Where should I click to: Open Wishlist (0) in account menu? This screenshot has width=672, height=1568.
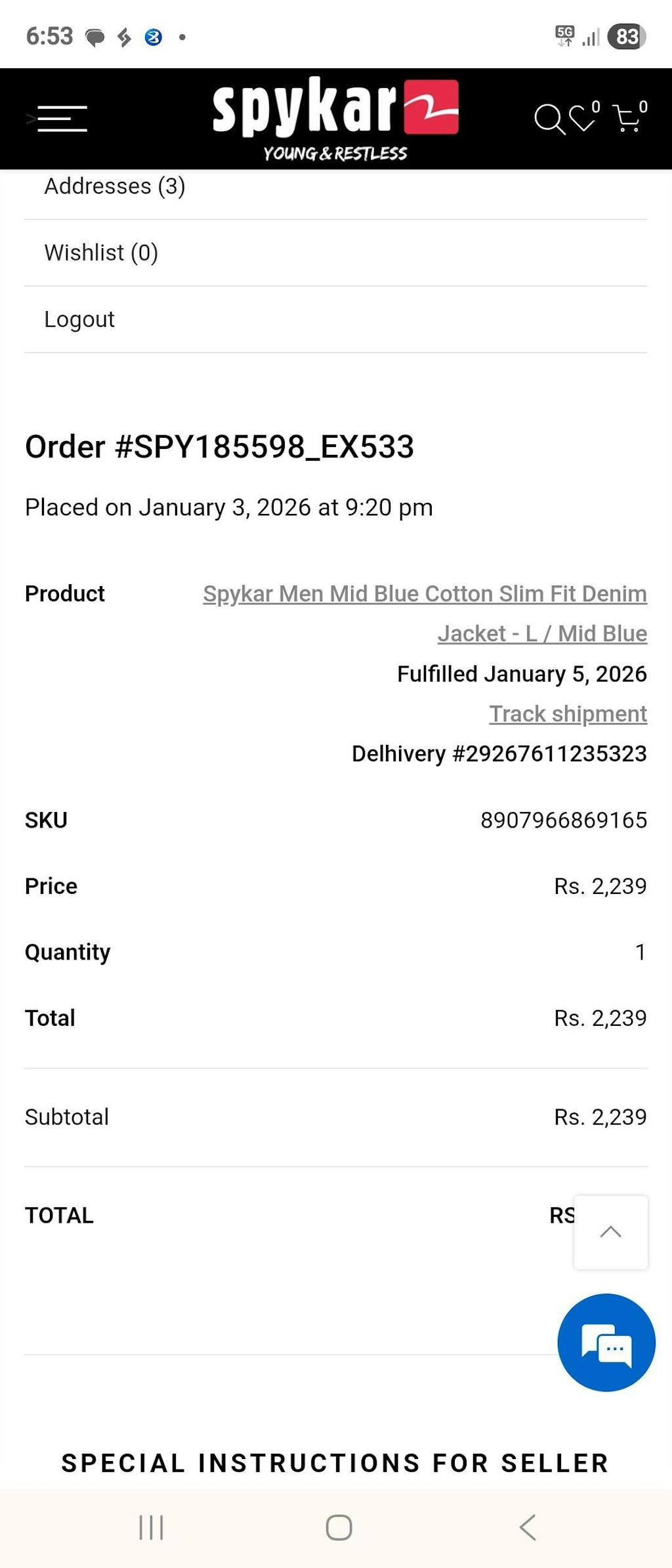pos(101,253)
